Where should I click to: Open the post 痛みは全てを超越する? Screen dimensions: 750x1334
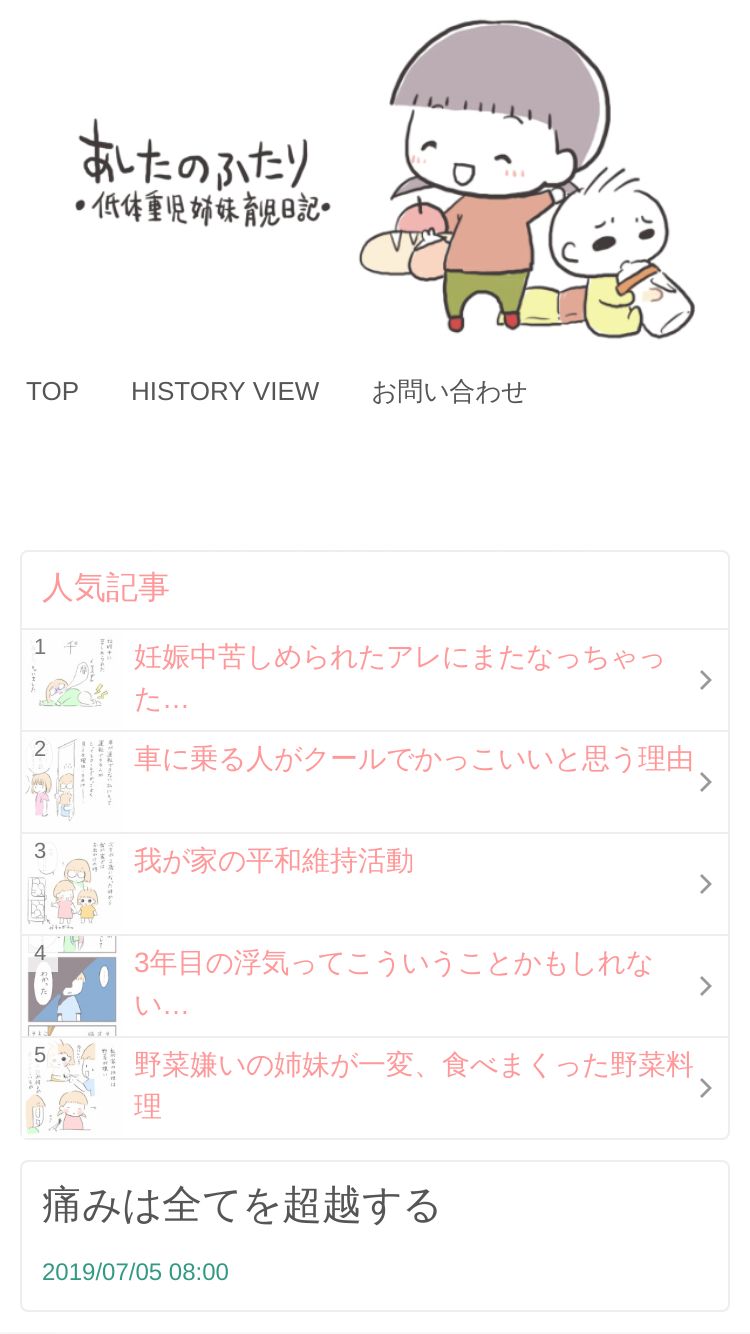coord(241,1206)
